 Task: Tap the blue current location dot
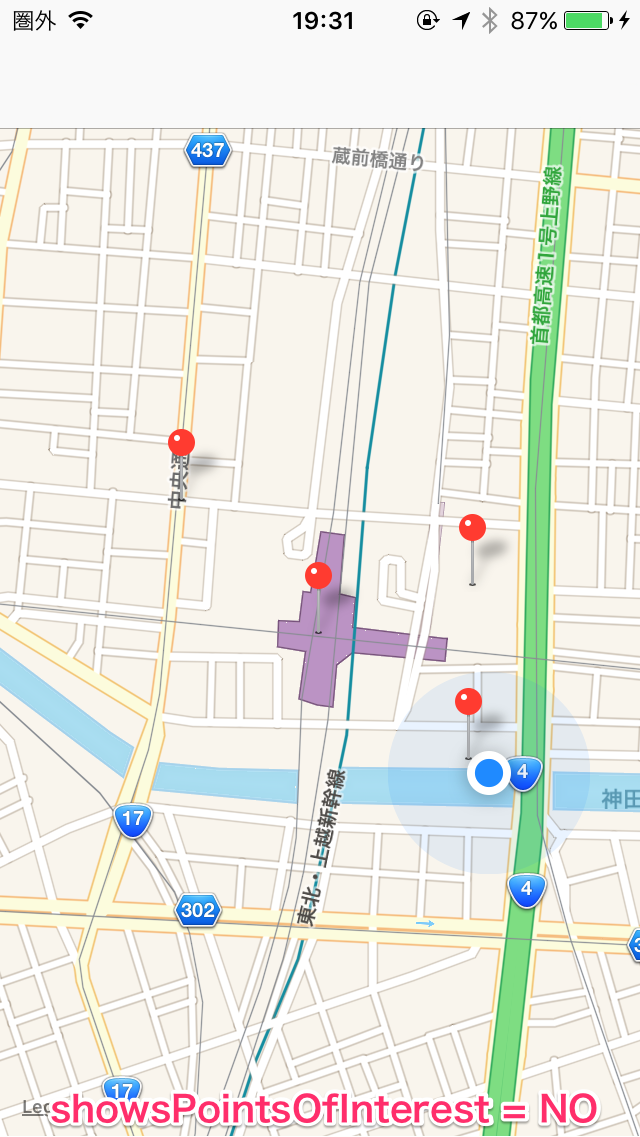pyautogui.click(x=490, y=772)
